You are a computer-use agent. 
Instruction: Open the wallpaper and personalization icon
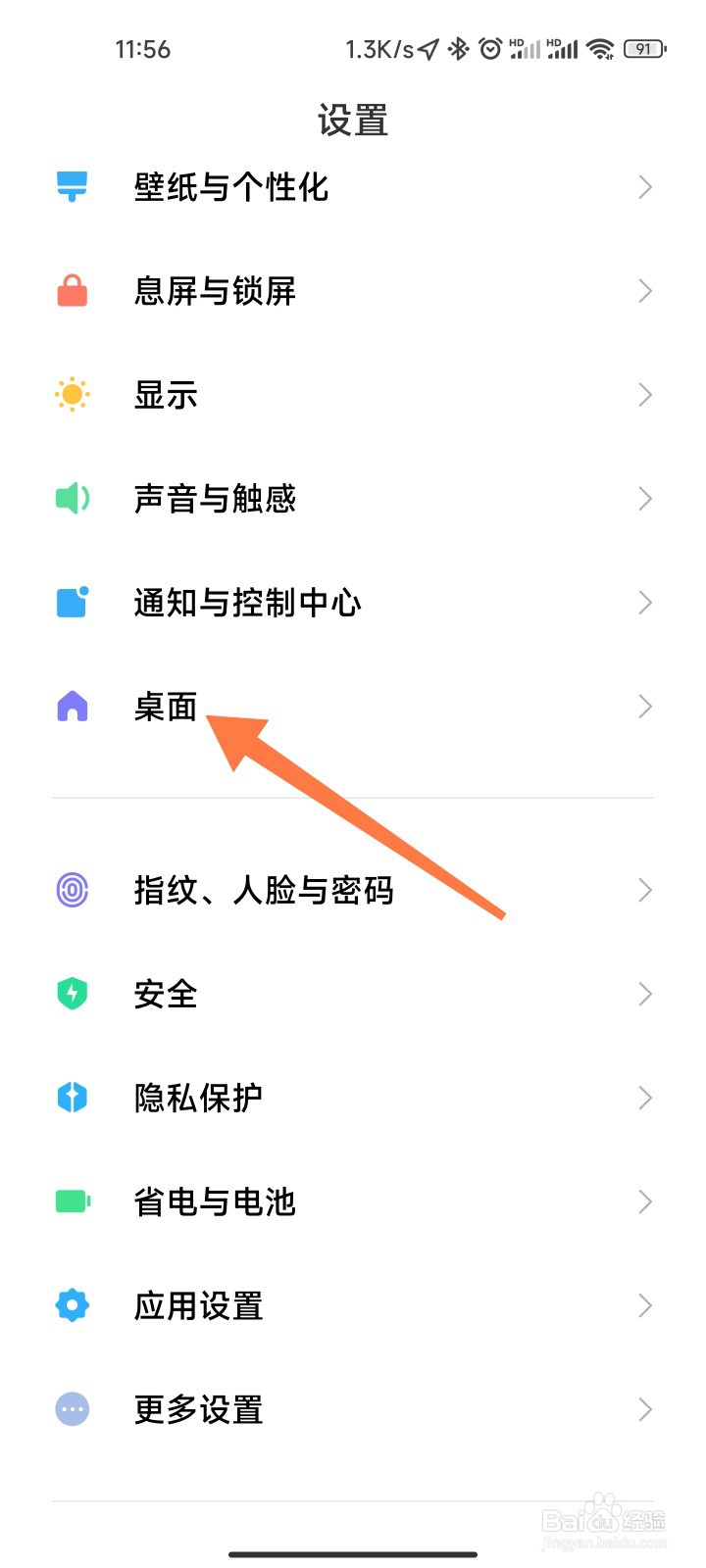pyautogui.click(x=72, y=186)
